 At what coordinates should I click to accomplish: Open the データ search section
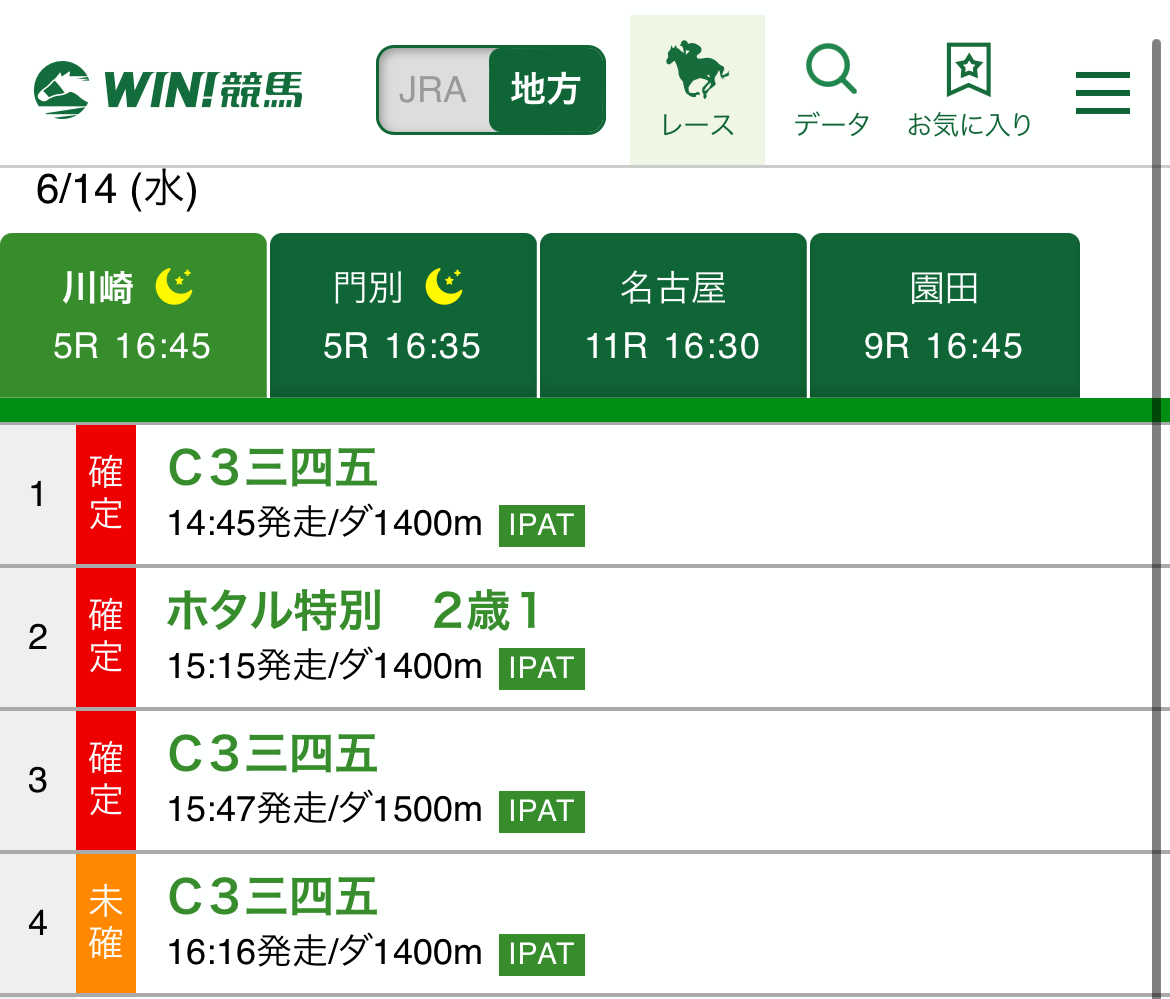[x=831, y=90]
